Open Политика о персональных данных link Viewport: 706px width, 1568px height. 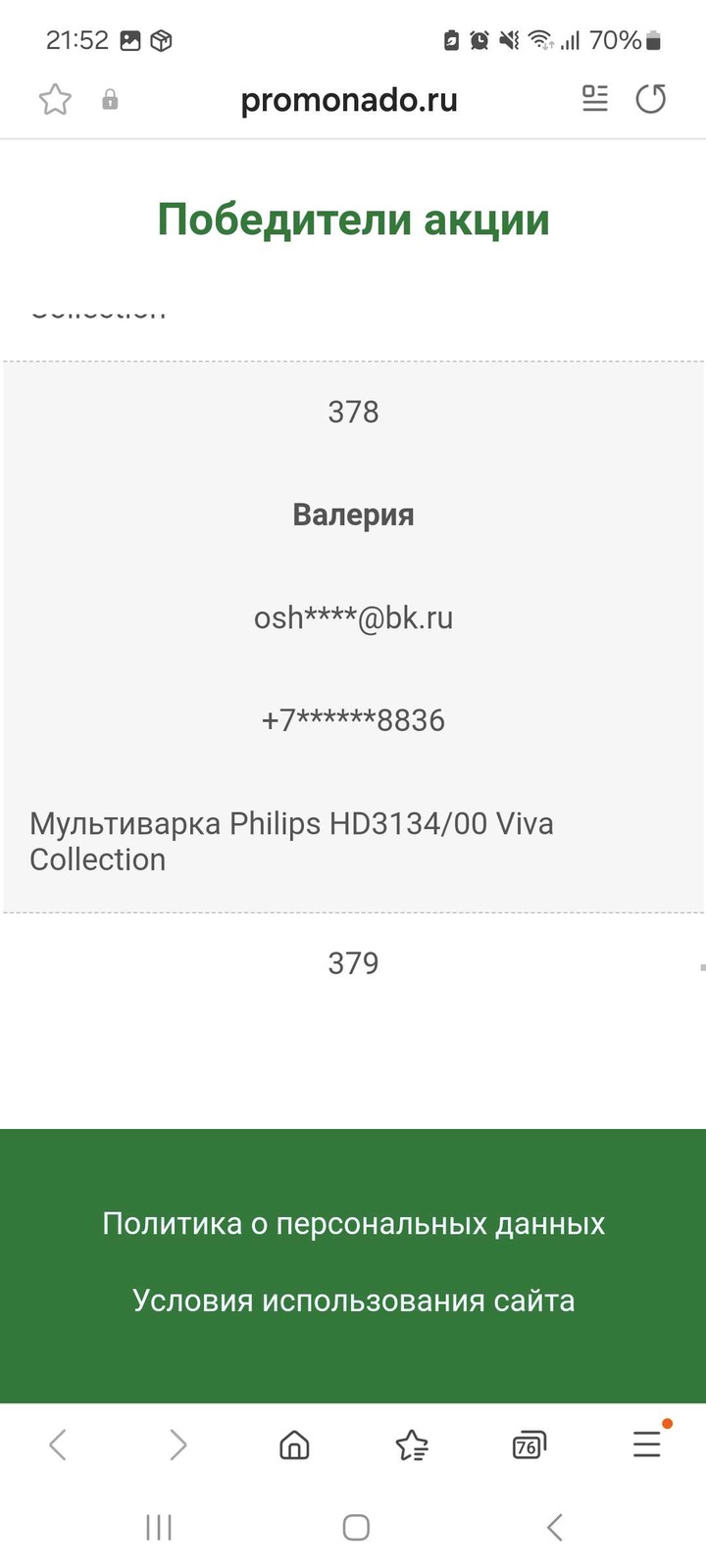(x=353, y=1223)
